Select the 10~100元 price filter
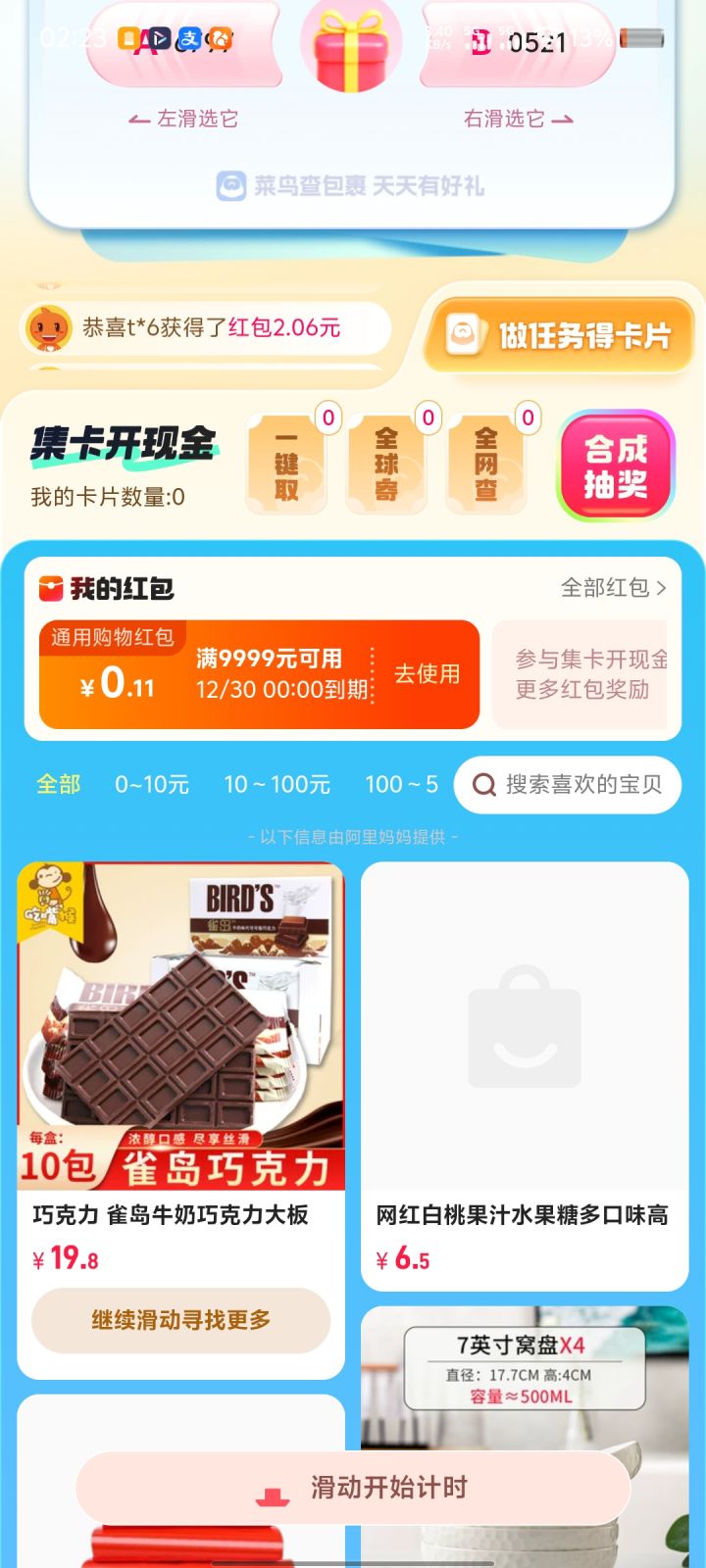 277,784
